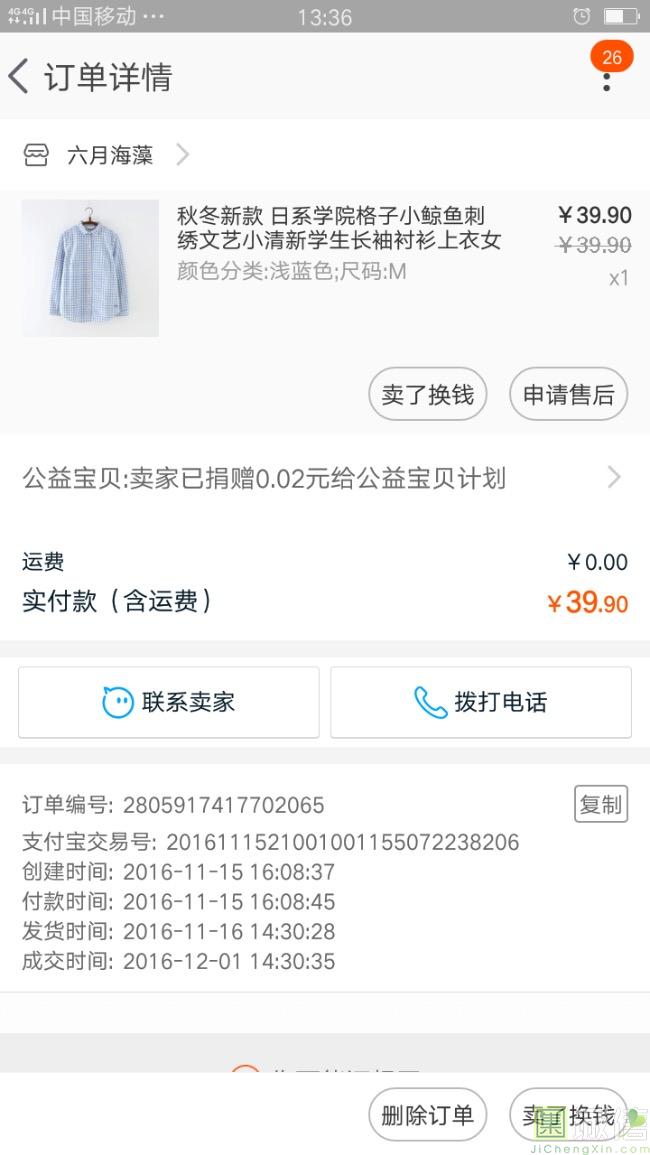This screenshot has height=1155, width=650.
Task: Tap the 删除订单 button
Action: pos(427,1115)
